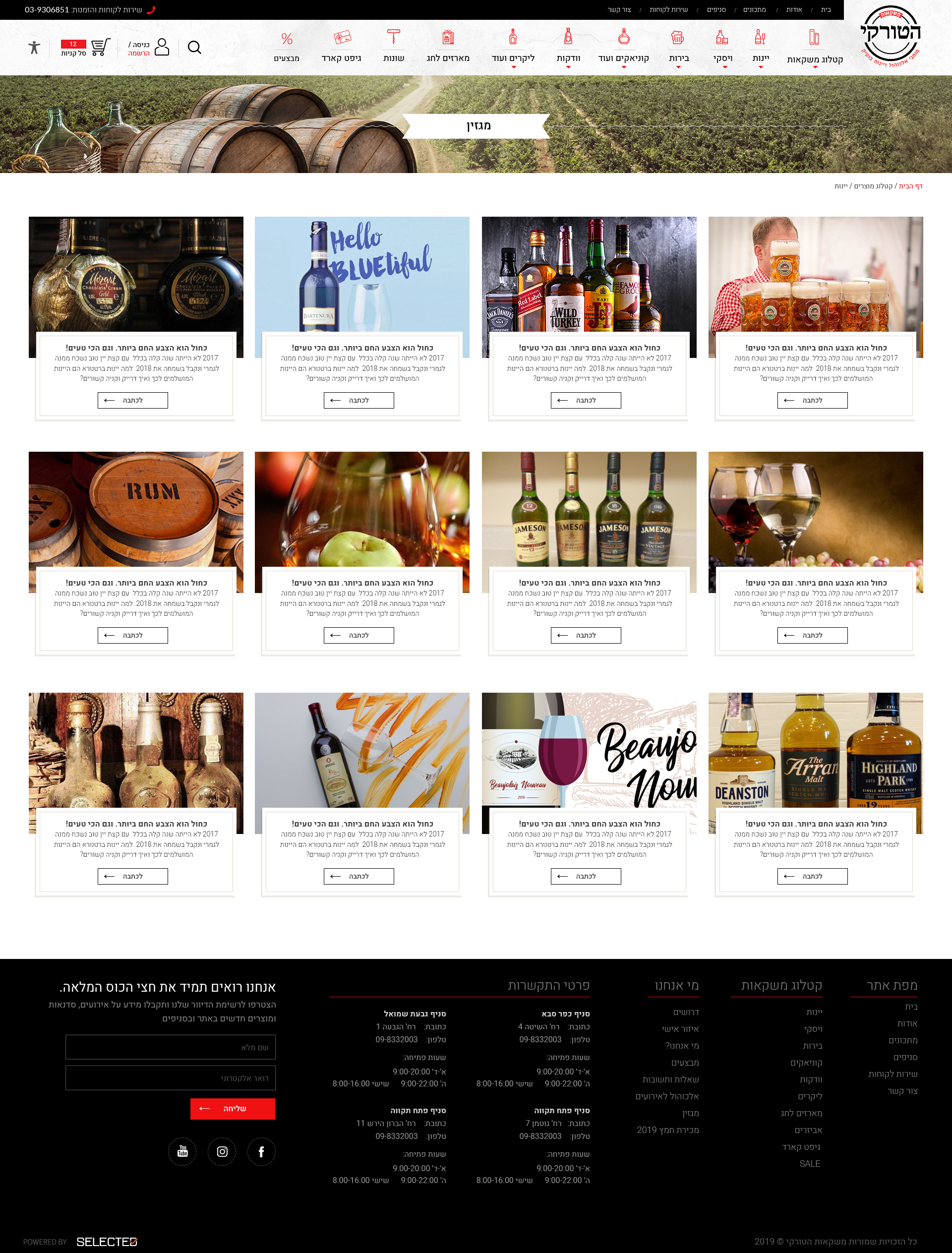
Task: Submit the newsletter form with שליחה
Action: click(233, 1109)
